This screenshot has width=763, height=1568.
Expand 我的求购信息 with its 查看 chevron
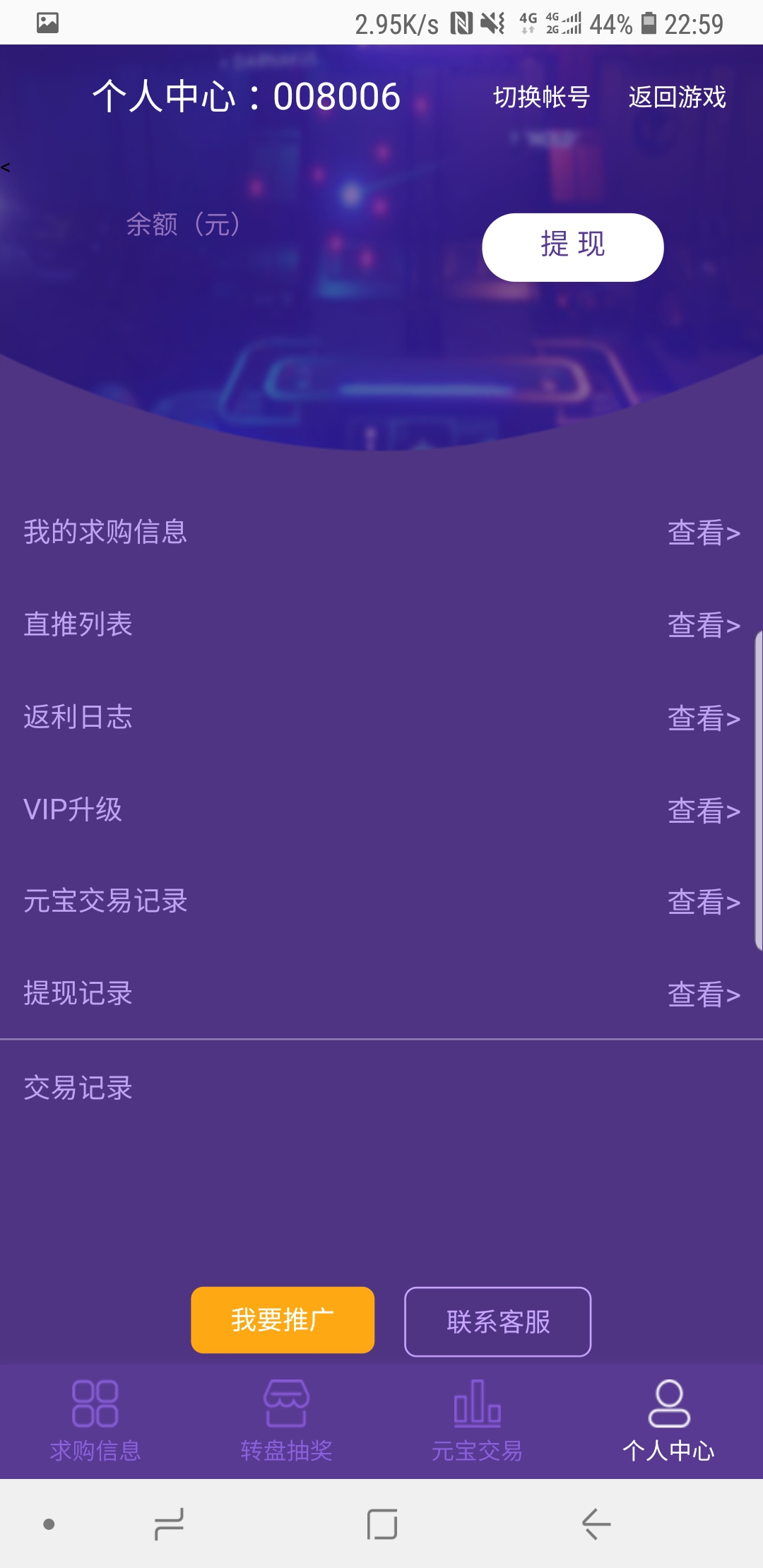pos(704,533)
